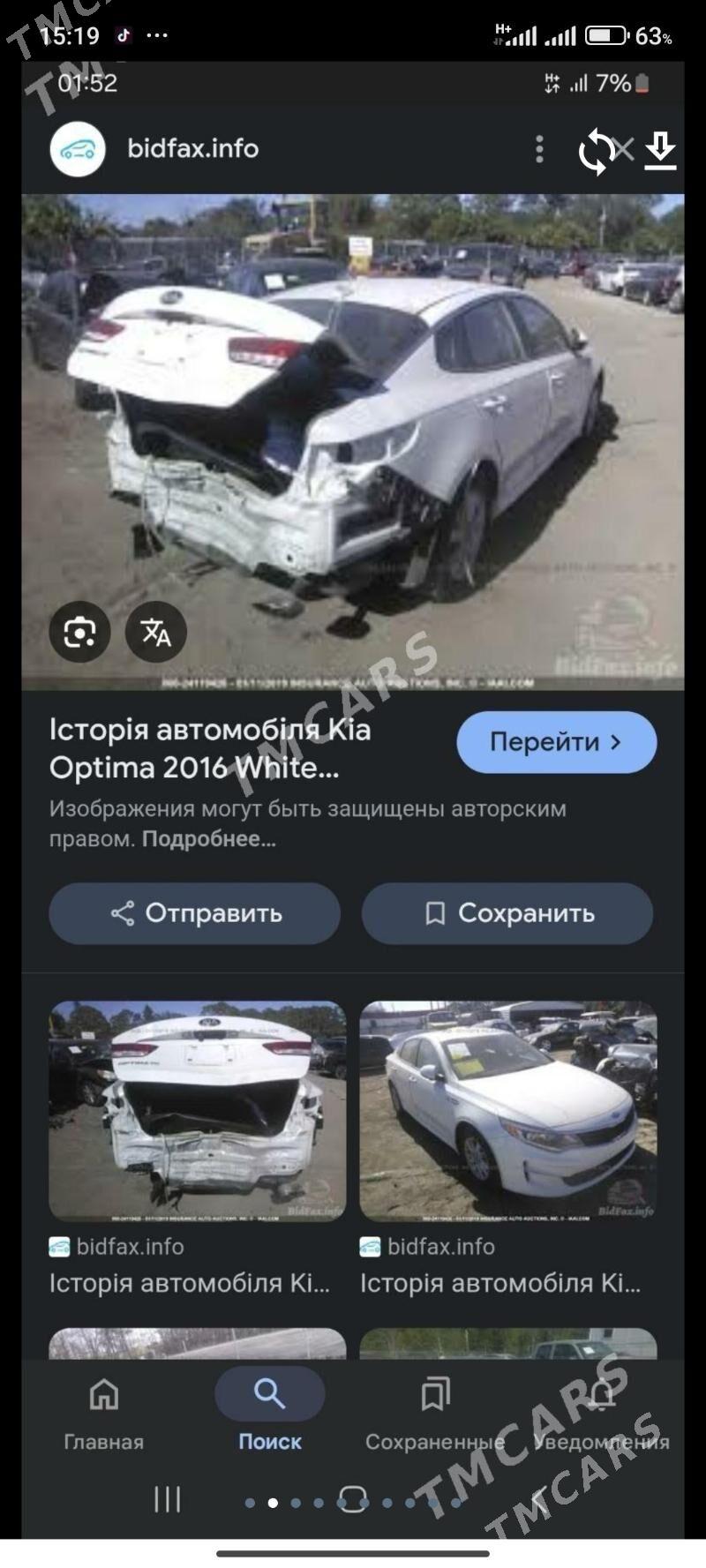Tap the translate icon on the image

(x=156, y=632)
